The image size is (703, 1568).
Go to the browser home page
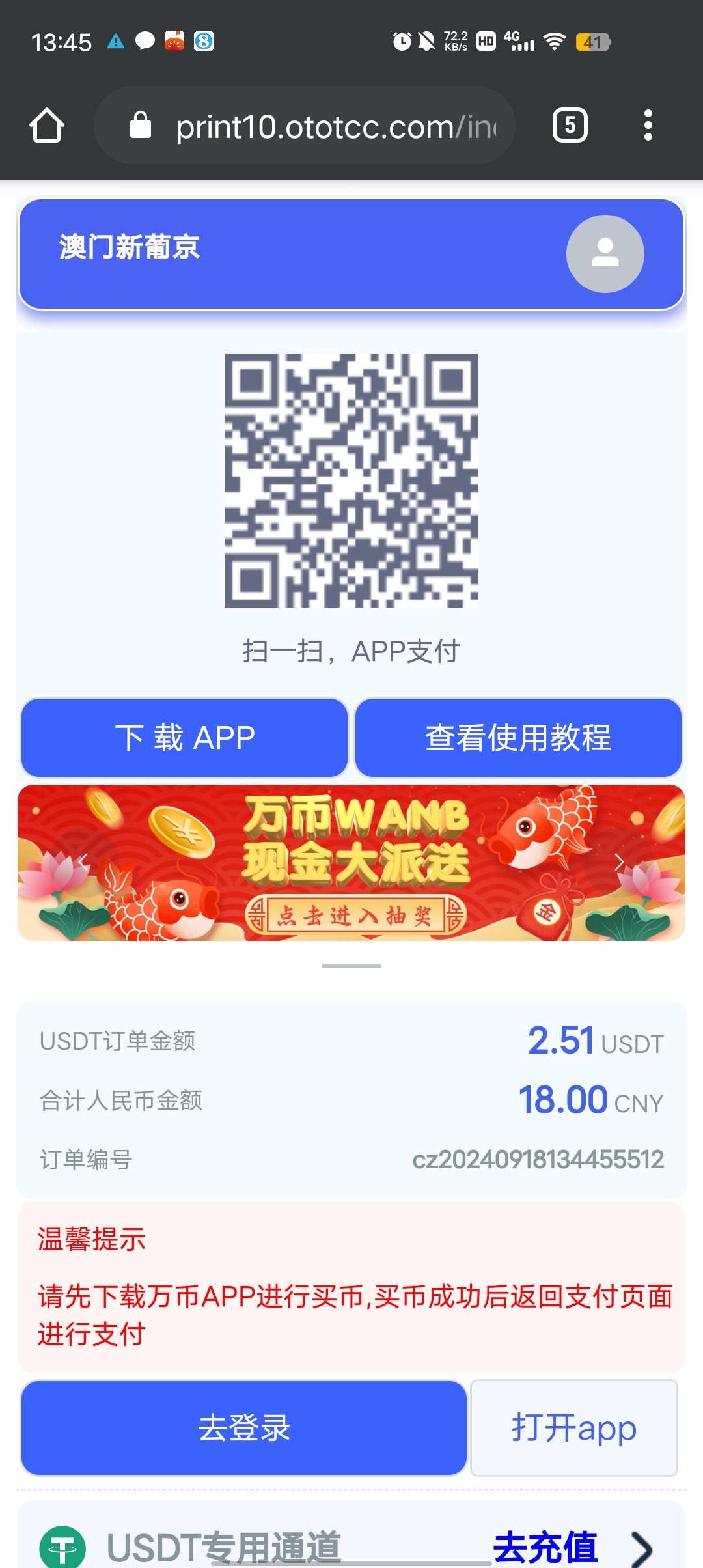(47, 125)
